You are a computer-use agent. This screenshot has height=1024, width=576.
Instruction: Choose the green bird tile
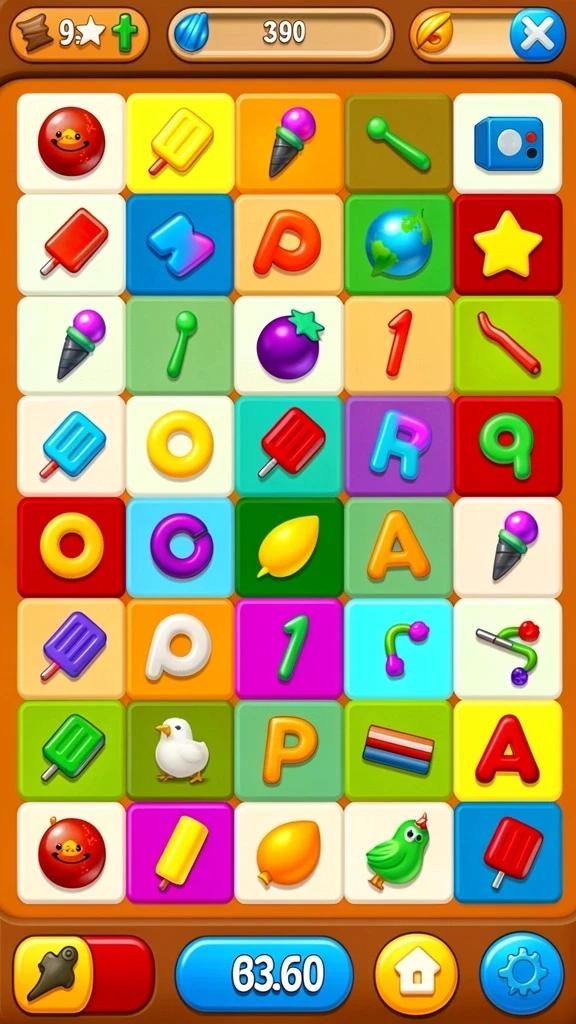[398, 852]
